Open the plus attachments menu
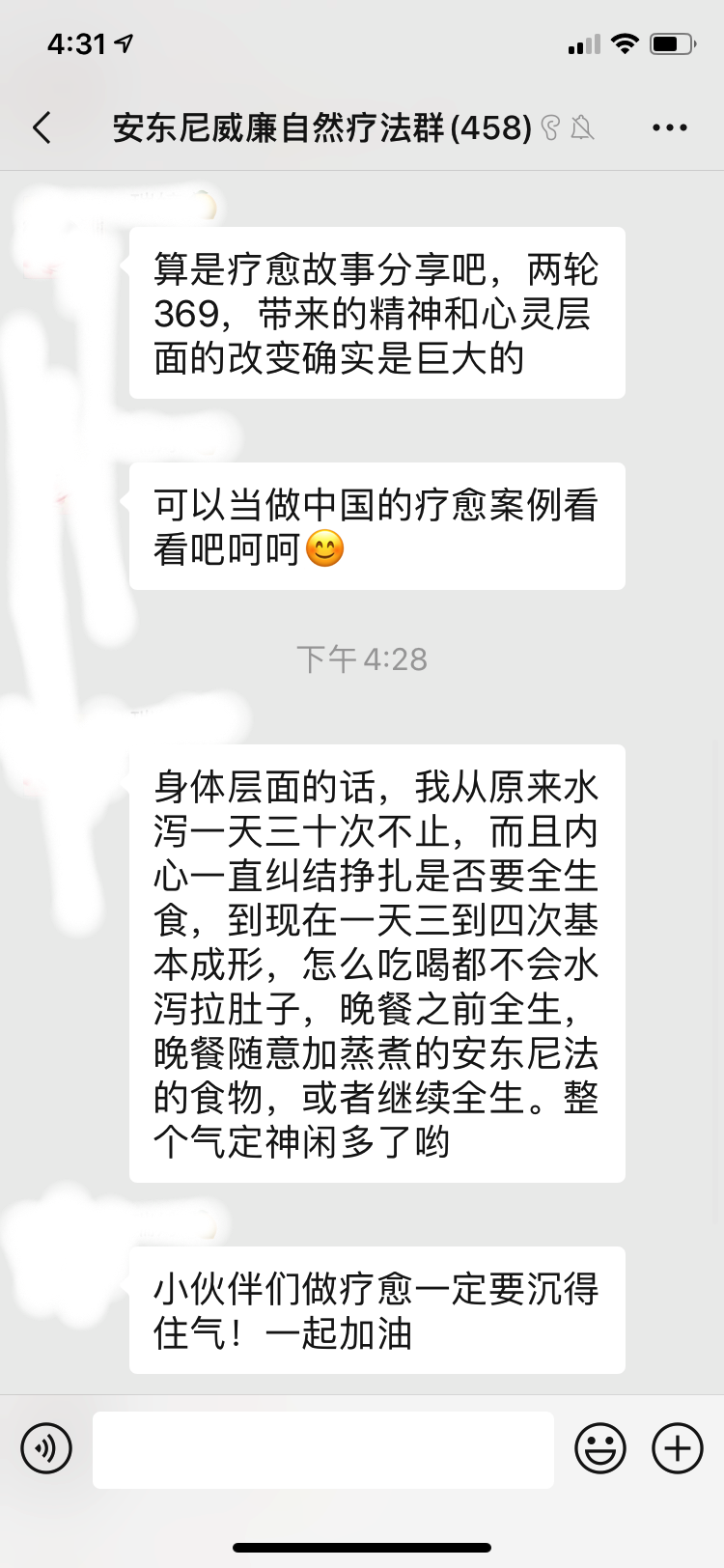The width and height of the screenshot is (724, 1568). click(x=678, y=1448)
